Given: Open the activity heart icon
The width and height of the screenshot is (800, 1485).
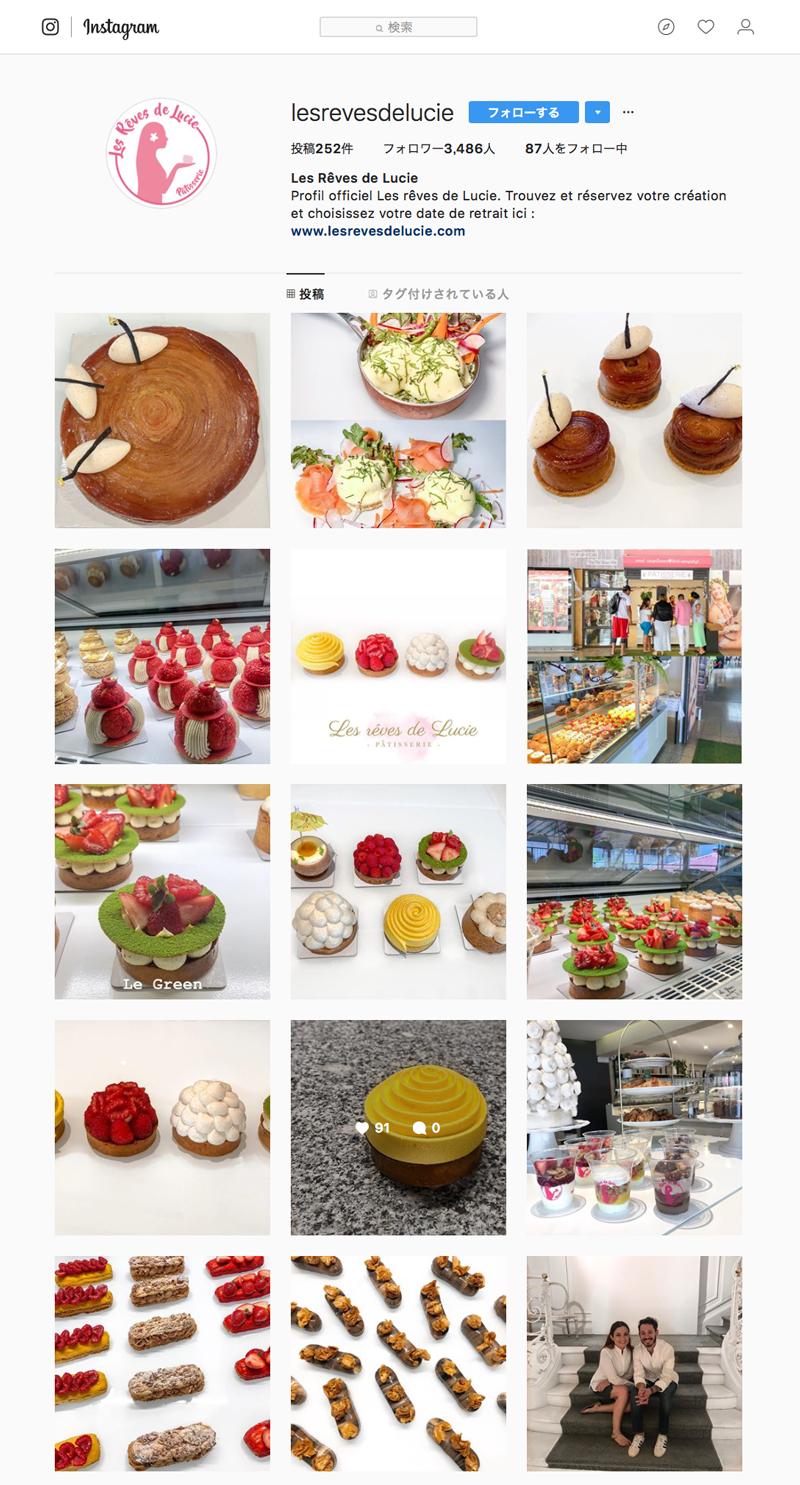Looking at the screenshot, I should (706, 27).
